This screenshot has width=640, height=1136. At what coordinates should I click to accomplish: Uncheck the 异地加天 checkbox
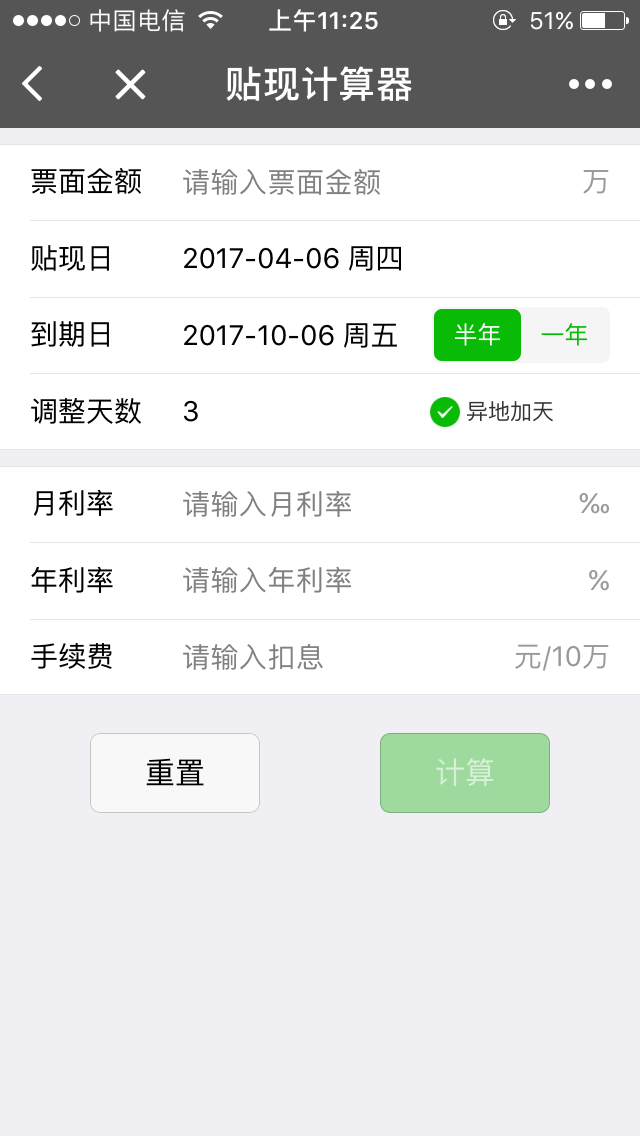pyautogui.click(x=445, y=411)
